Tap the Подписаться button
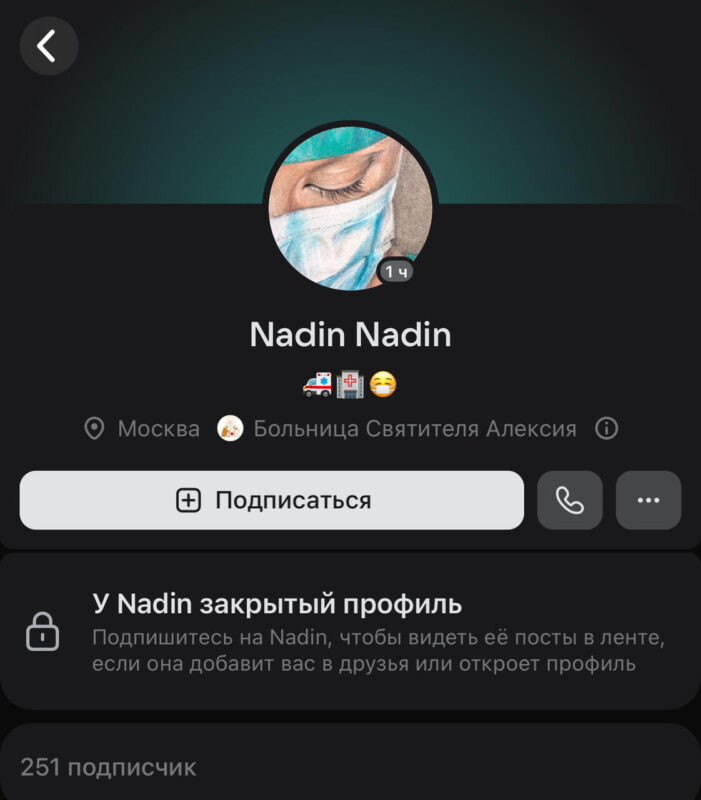 coord(271,500)
